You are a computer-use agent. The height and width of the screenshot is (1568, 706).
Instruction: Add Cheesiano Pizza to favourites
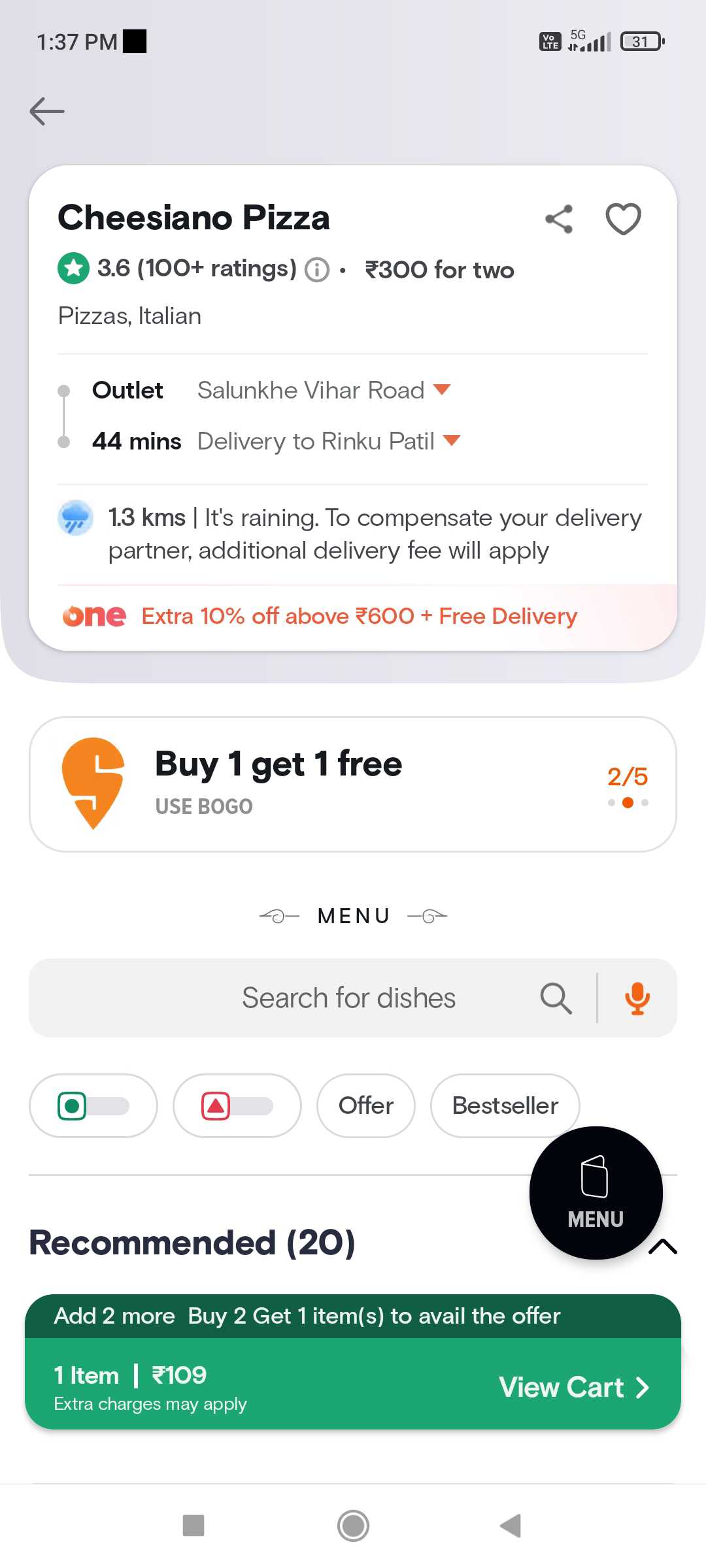tap(623, 219)
